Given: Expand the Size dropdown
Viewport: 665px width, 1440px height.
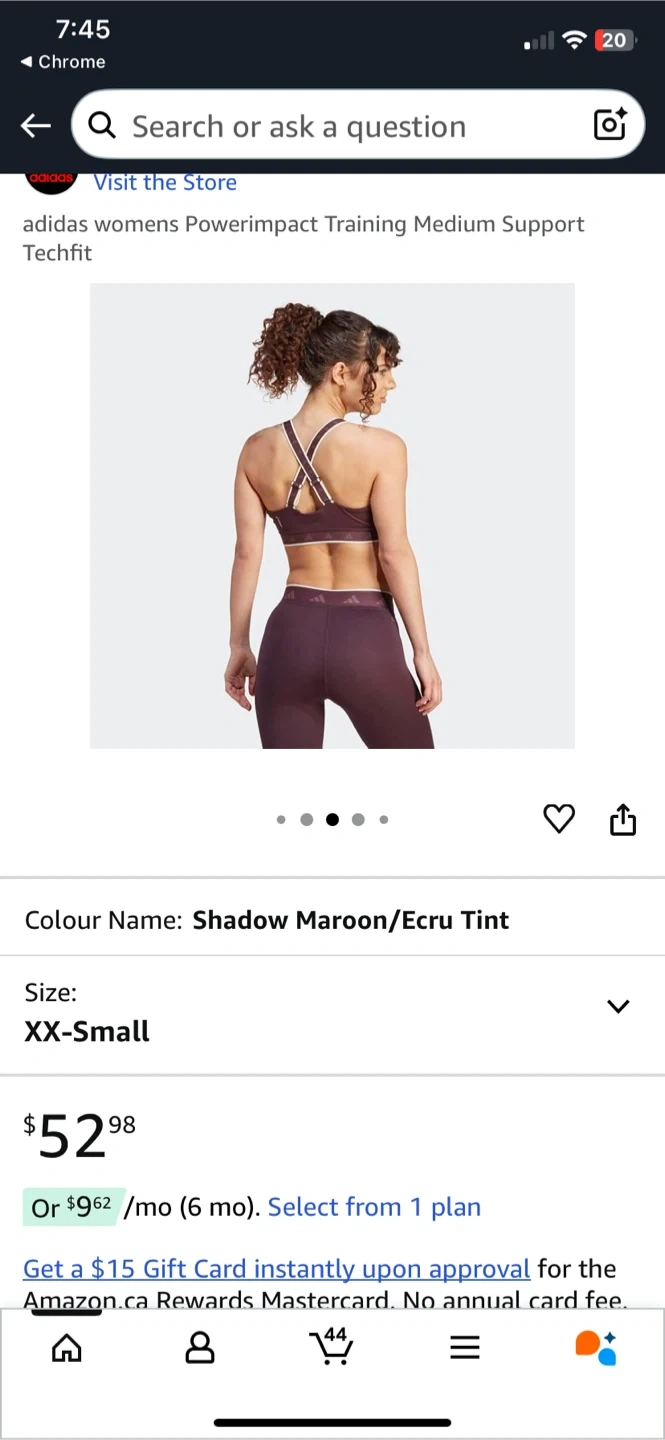Looking at the screenshot, I should pyautogui.click(x=618, y=1007).
